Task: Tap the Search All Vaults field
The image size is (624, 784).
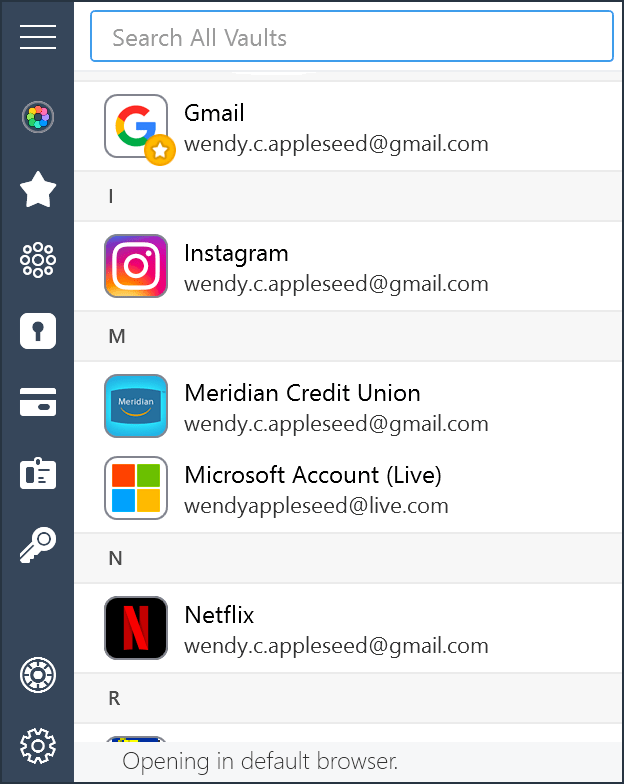Action: (351, 38)
